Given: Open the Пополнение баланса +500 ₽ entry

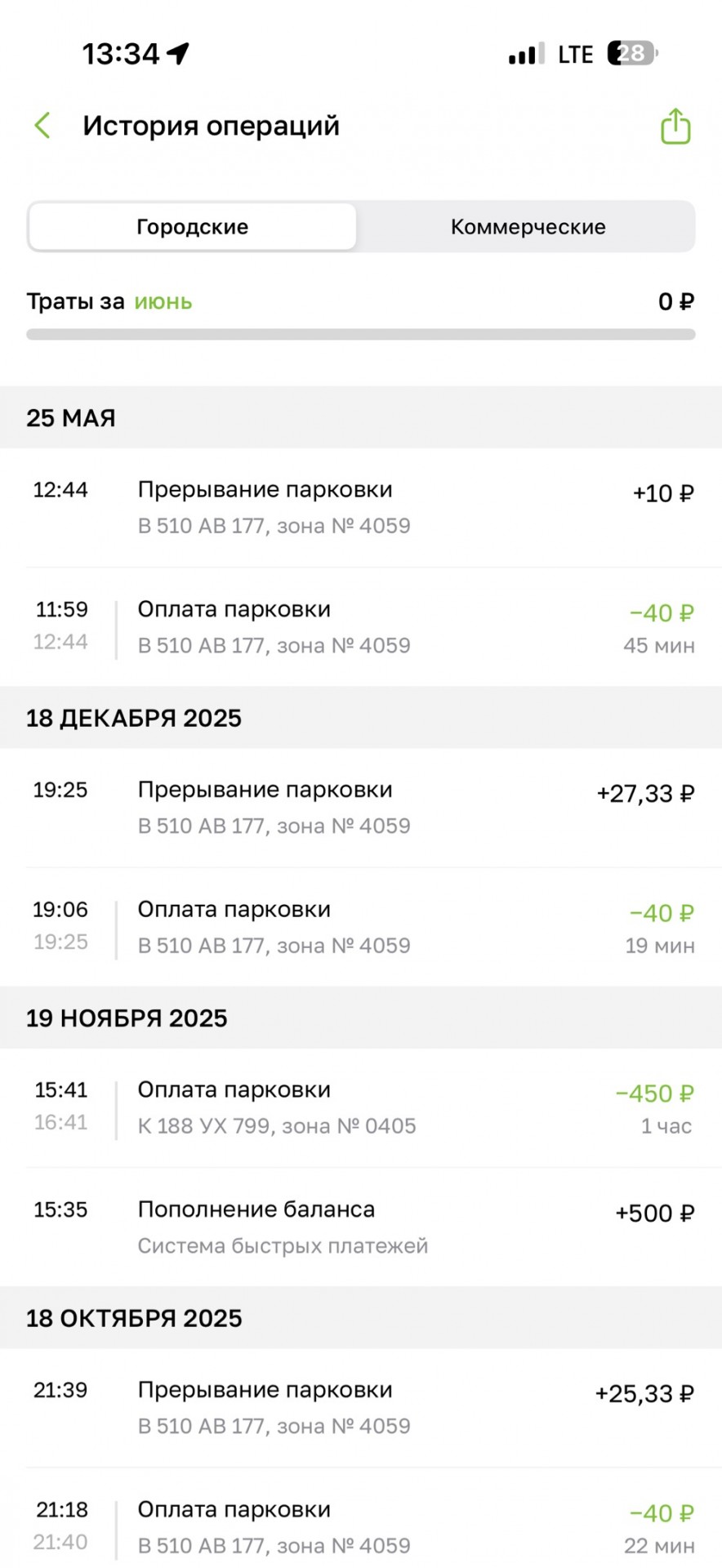Looking at the screenshot, I should (x=361, y=1227).
